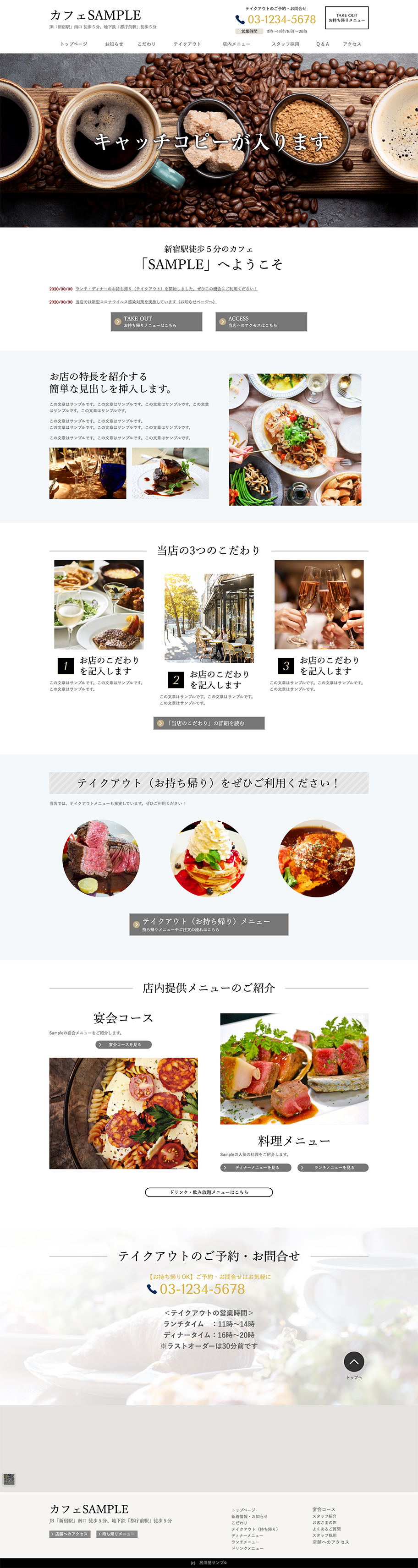Open 「当店のこだわり」の詳細を読む

(x=209, y=723)
